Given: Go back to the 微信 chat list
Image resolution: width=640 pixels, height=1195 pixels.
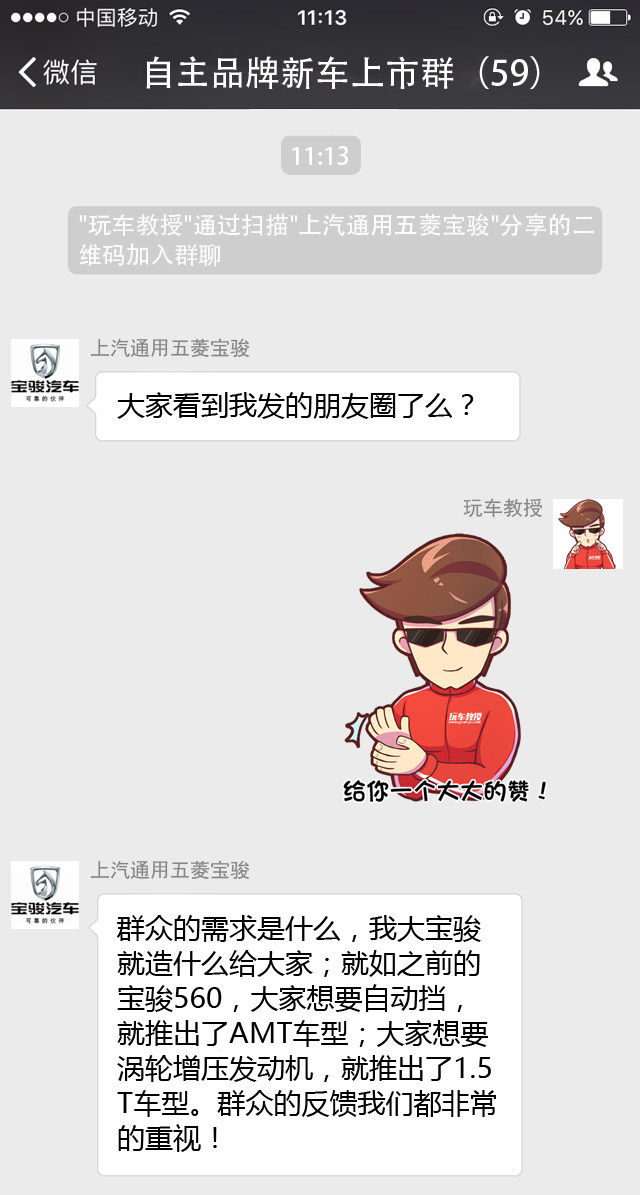Looking at the screenshot, I should point(58,73).
